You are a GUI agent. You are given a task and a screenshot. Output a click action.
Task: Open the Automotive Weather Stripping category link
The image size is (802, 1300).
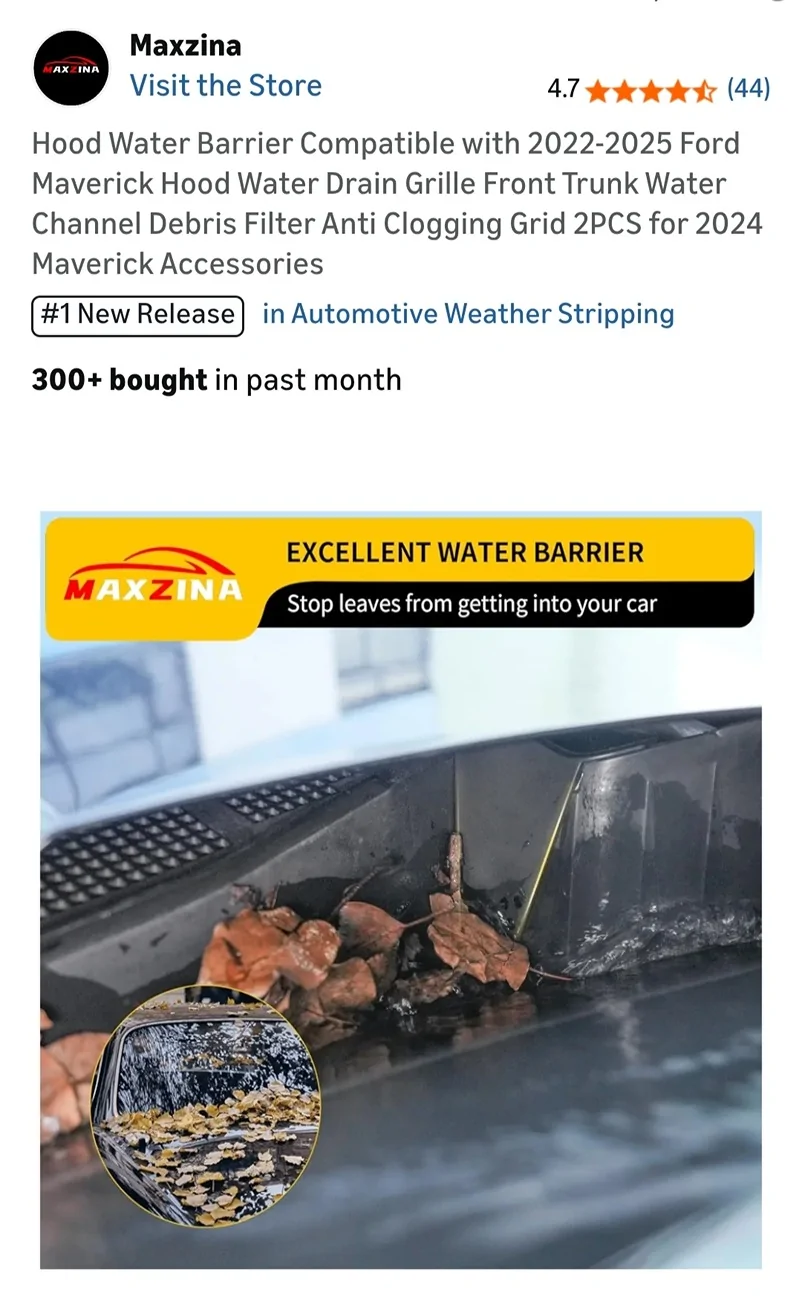pos(468,314)
